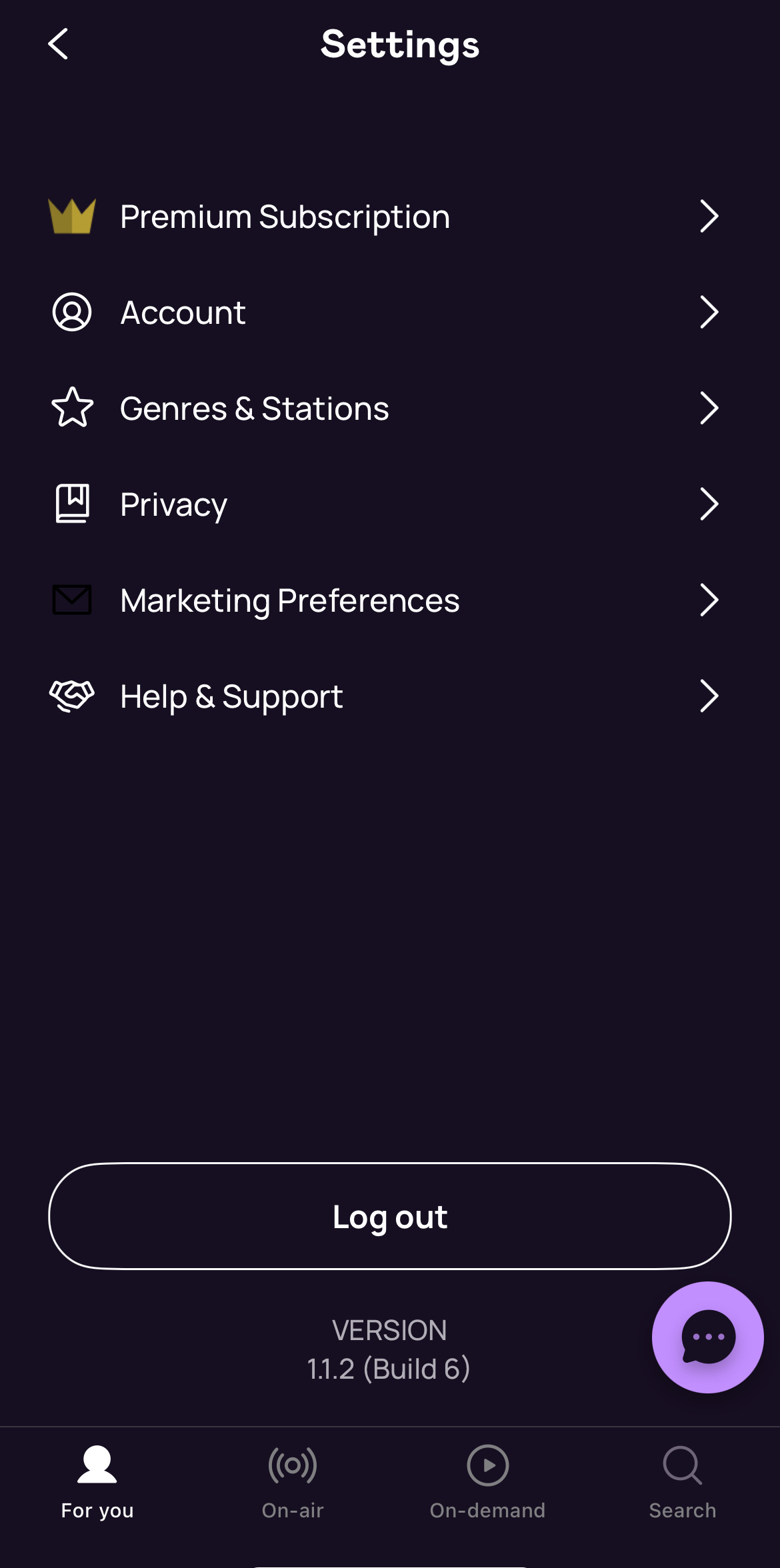
Task: Tap the handshake icon beside Help & Support
Action: click(71, 696)
